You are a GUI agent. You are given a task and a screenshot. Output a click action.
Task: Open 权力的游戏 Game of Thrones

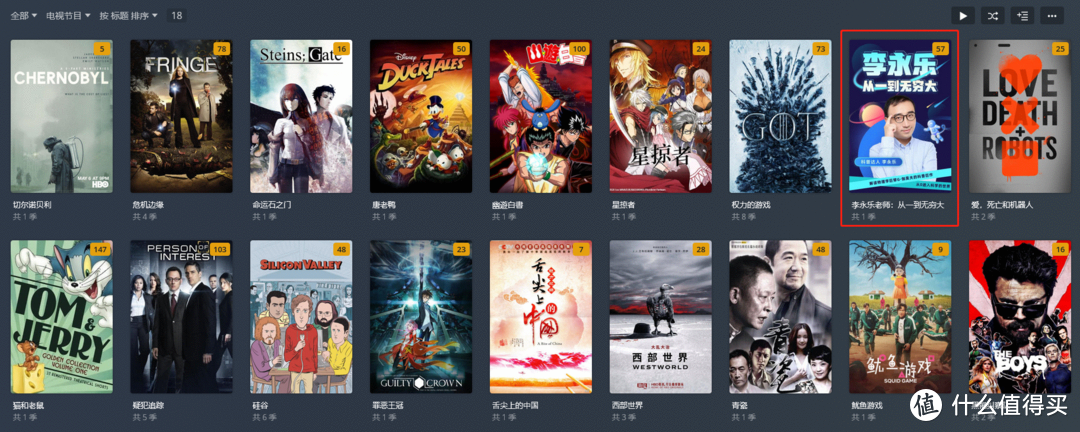click(780, 116)
